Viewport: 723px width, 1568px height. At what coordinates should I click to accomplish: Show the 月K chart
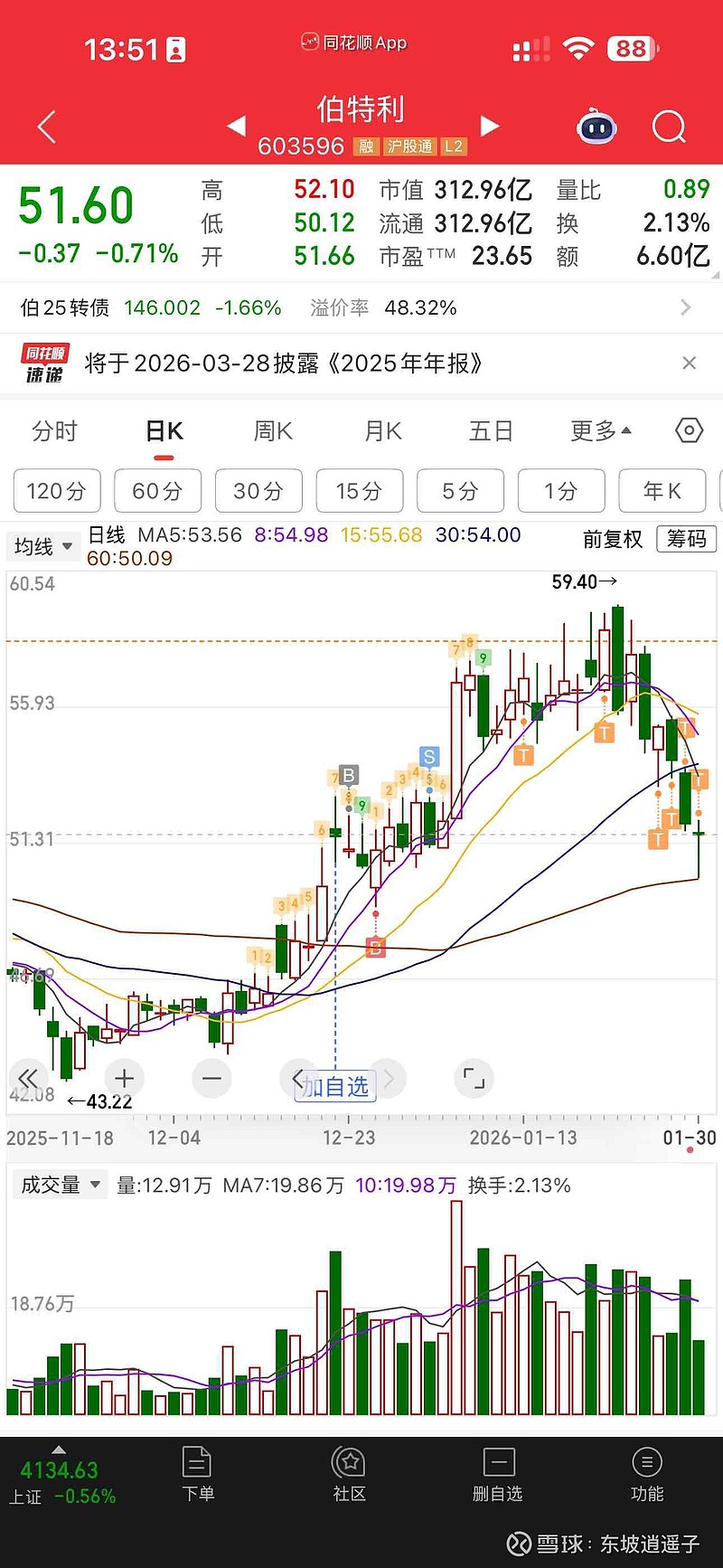[383, 431]
